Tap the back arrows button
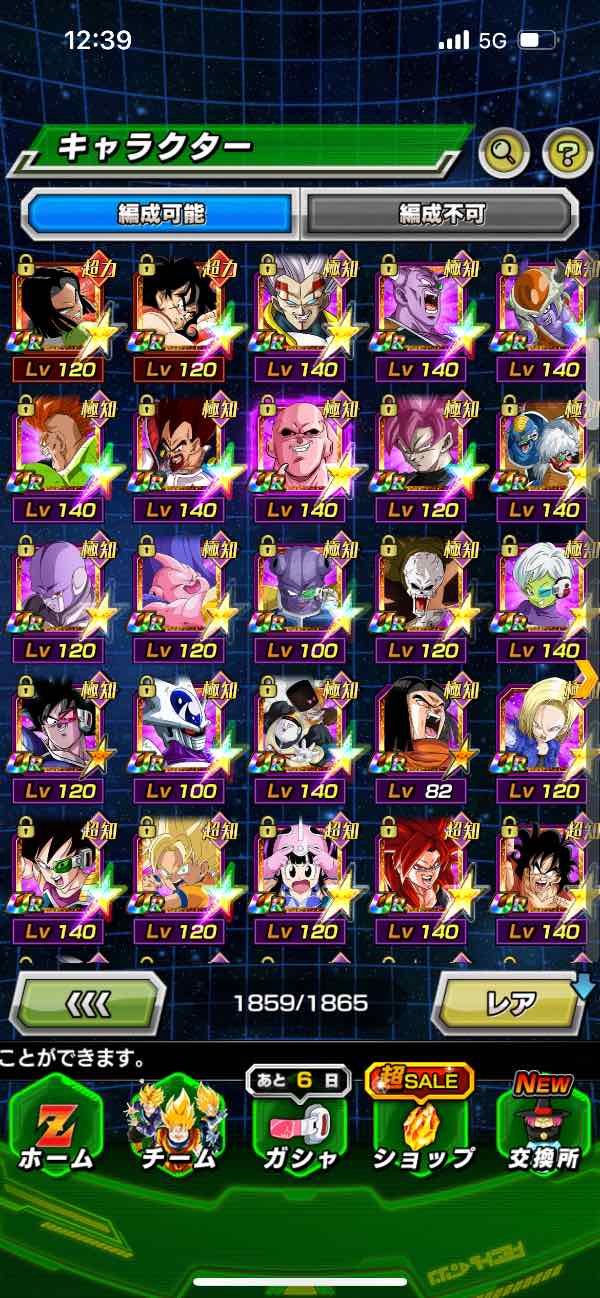Viewport: 600px width, 1298px height. tap(87, 1001)
